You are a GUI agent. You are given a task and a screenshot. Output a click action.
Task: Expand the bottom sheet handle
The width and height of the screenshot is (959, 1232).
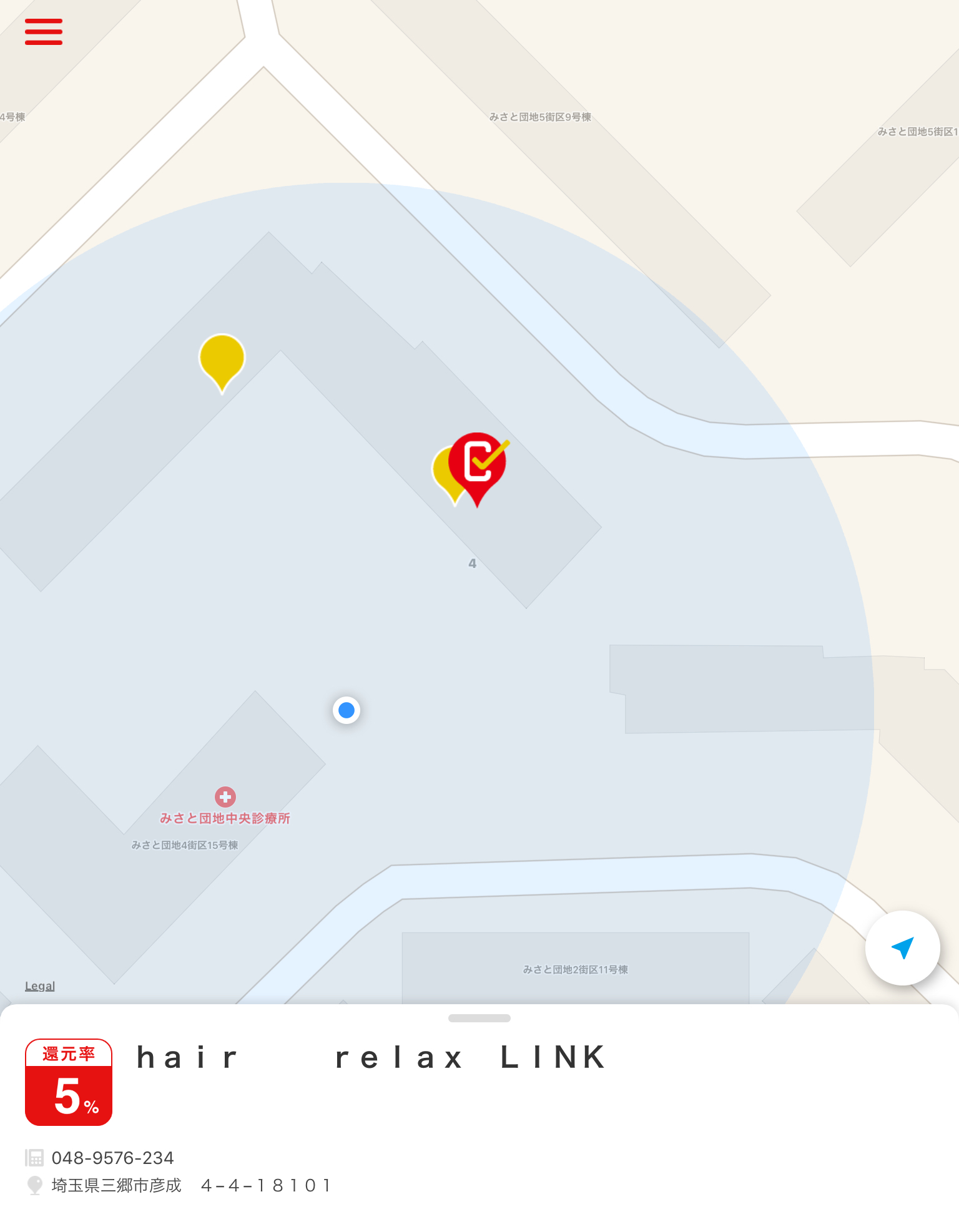point(479,1018)
